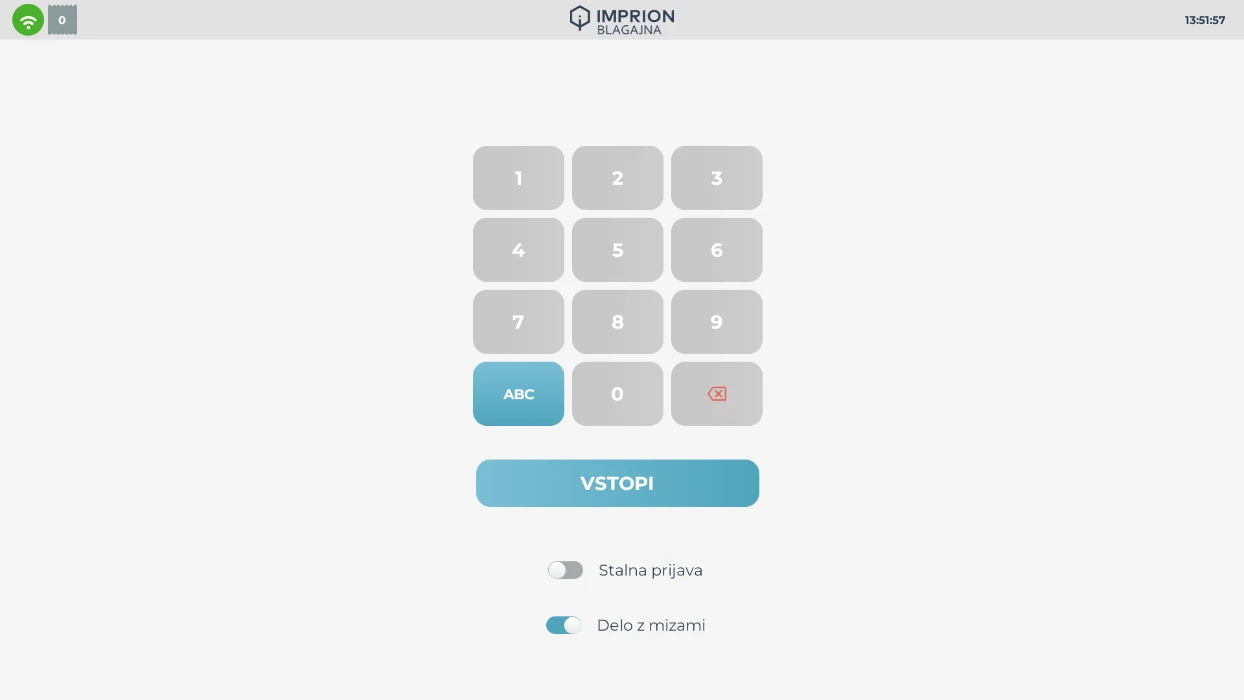Enter digit 0 on the keypad

pos(617,394)
